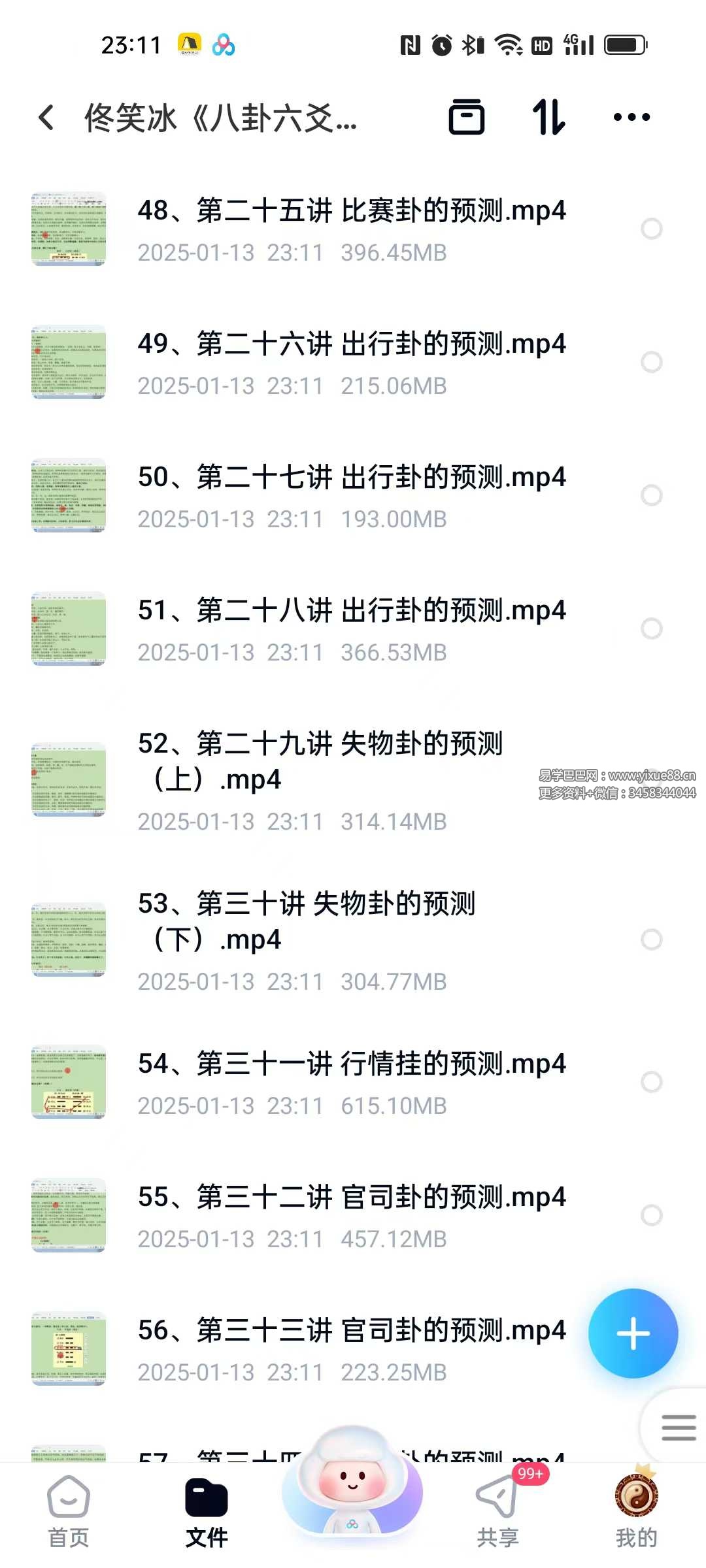Open video 52 失物卦的预测（上）
The height and width of the screenshot is (1568, 706).
320,761
